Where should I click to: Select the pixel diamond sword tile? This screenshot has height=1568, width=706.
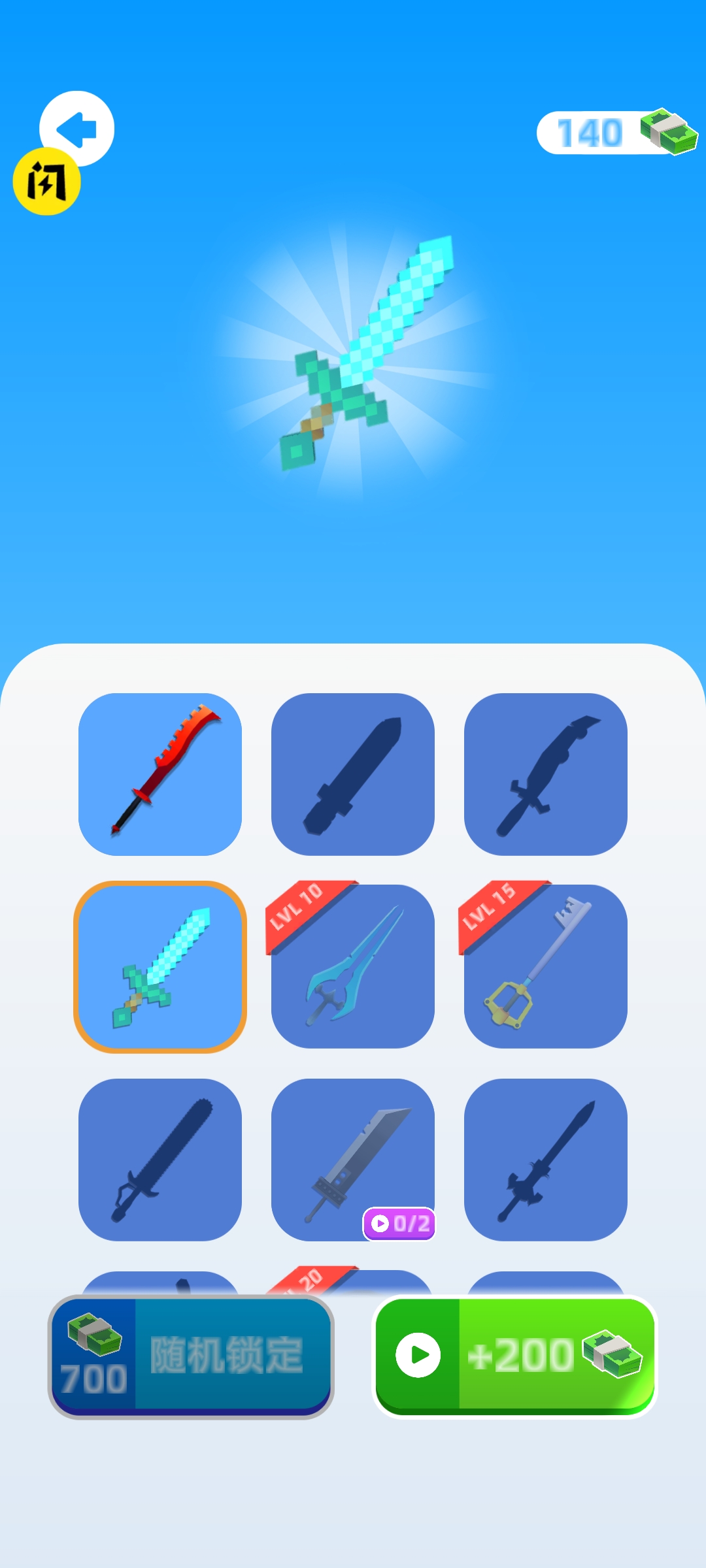(x=160, y=967)
